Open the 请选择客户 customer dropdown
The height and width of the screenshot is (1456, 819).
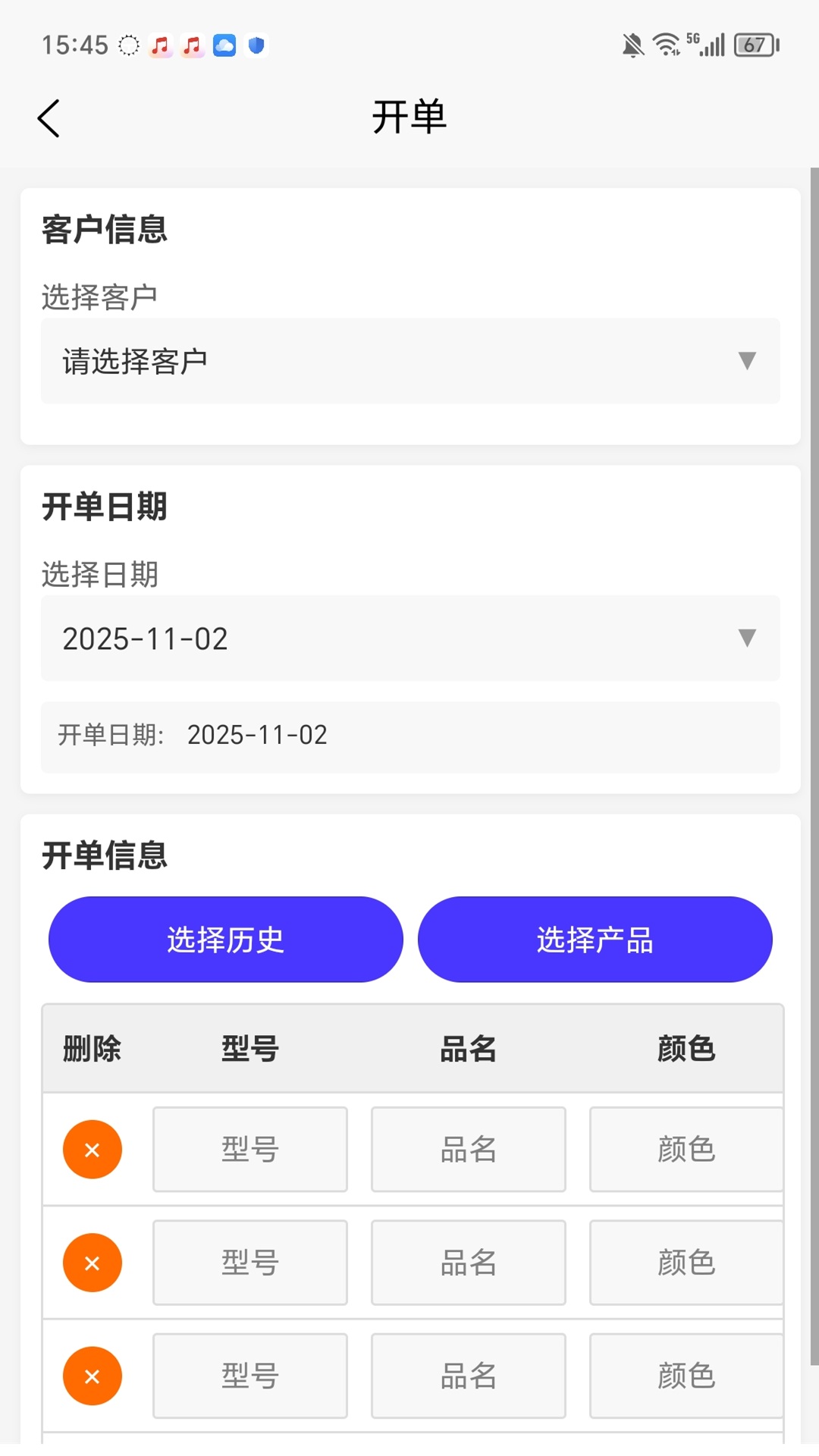point(409,362)
